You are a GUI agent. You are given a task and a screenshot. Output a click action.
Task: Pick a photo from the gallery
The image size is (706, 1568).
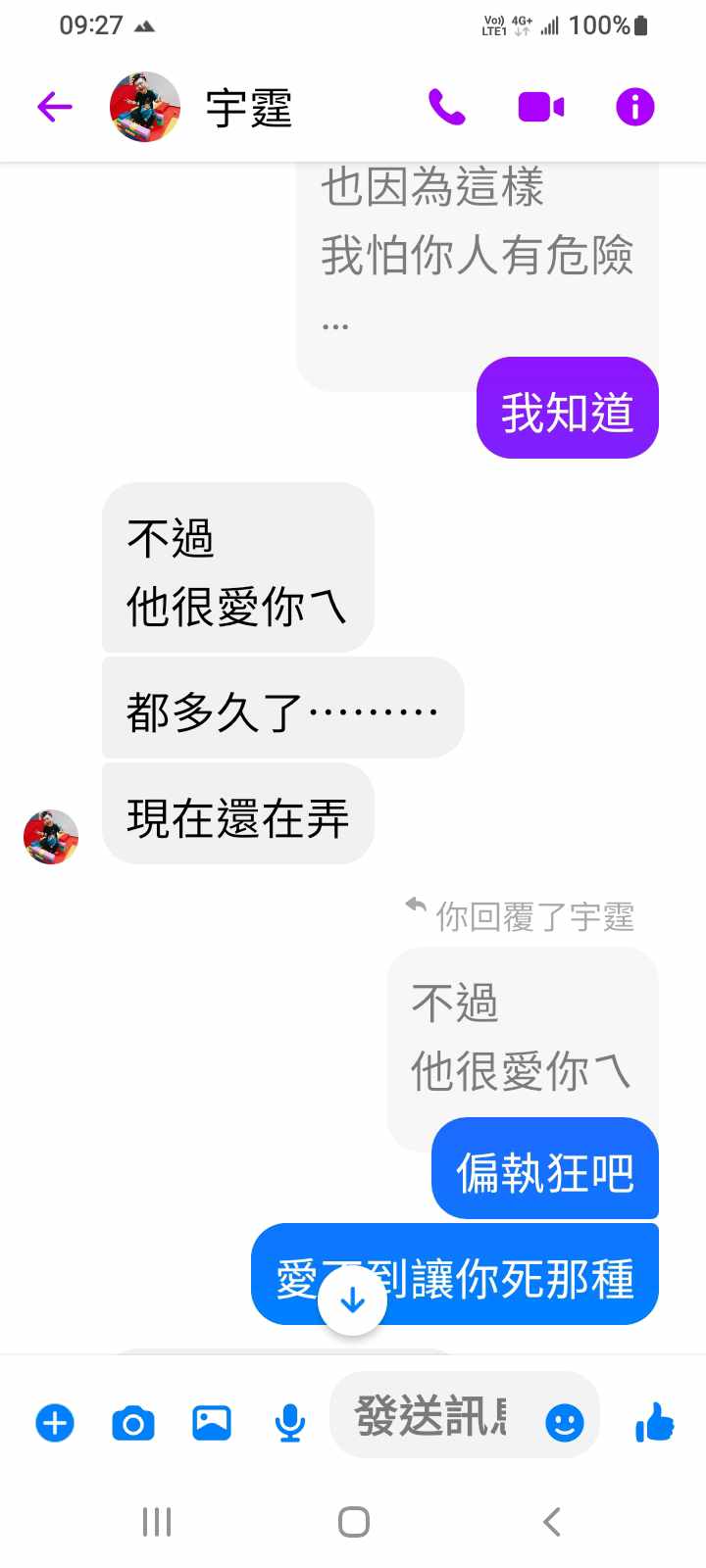(212, 1422)
